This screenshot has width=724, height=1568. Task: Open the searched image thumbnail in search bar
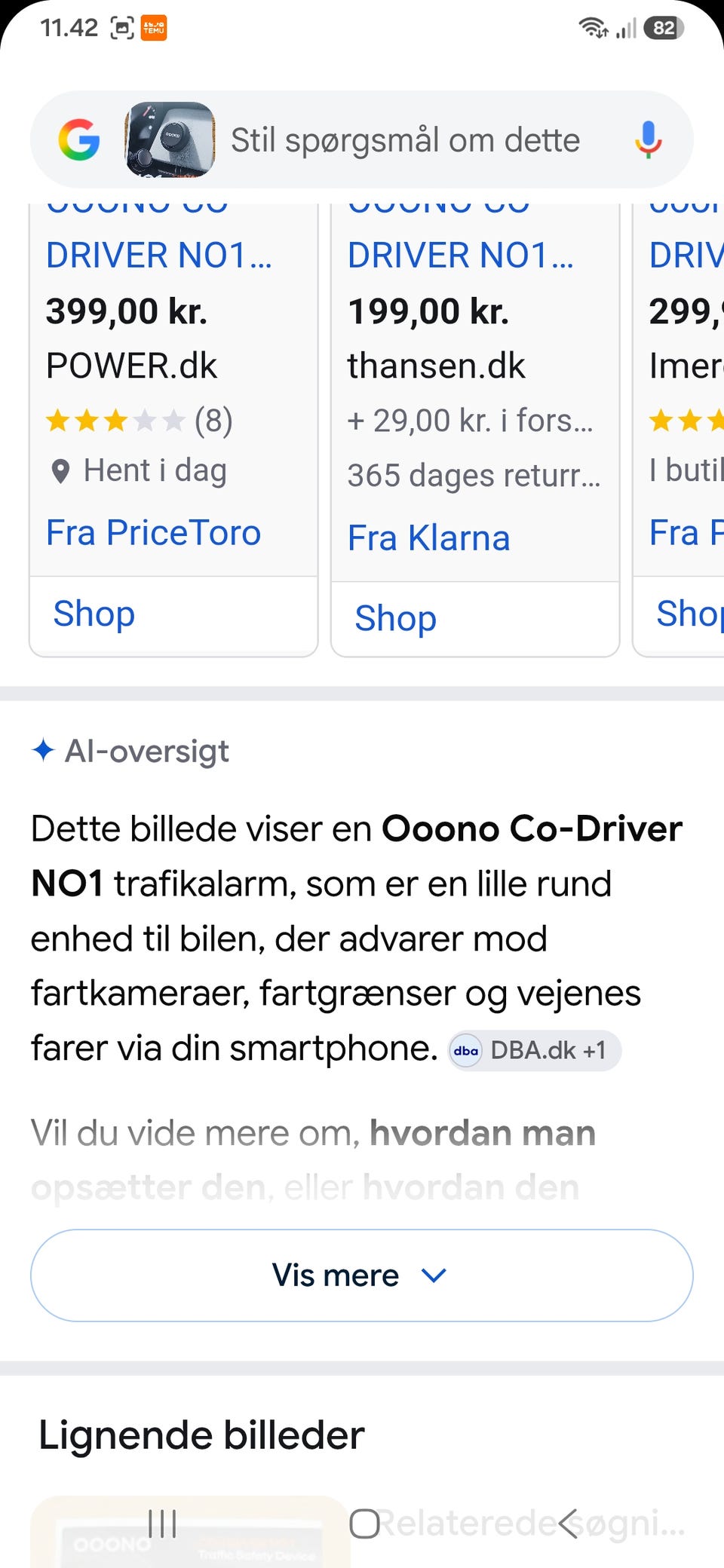(x=170, y=140)
